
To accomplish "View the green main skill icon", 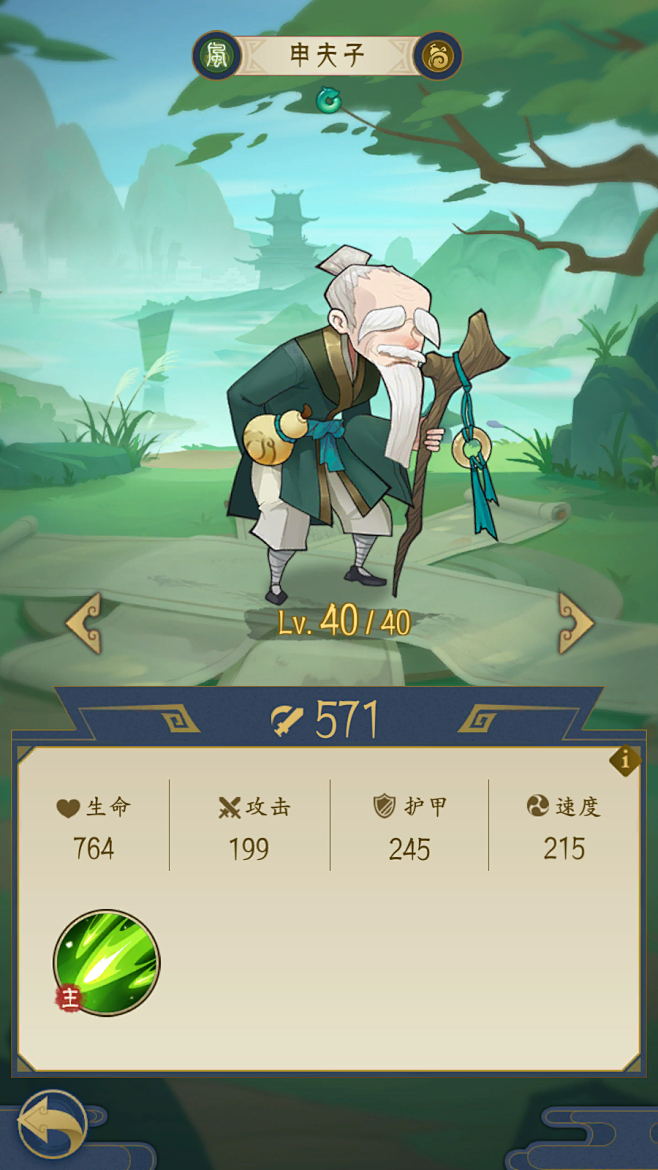I will pyautogui.click(x=107, y=963).
